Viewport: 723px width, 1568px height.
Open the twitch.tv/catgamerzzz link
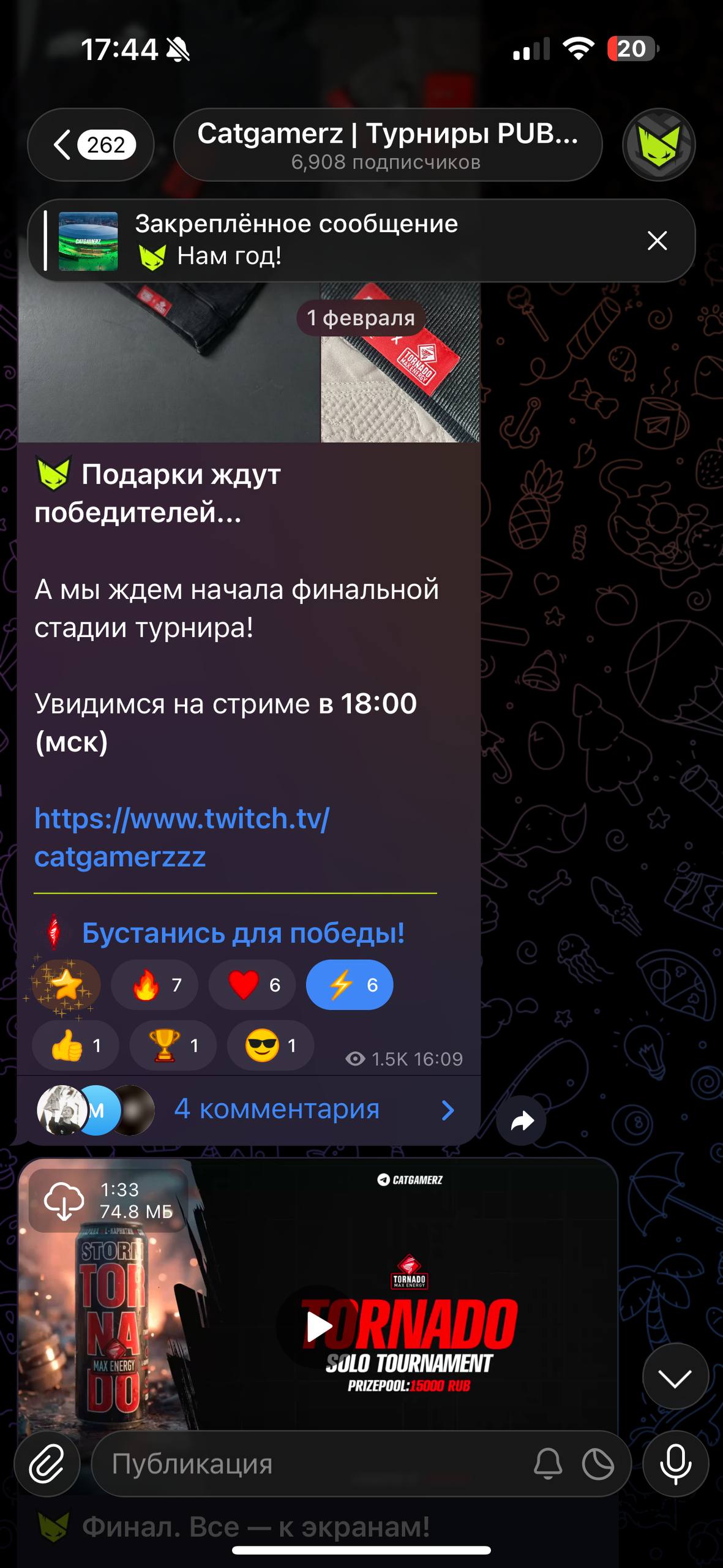tap(181, 837)
